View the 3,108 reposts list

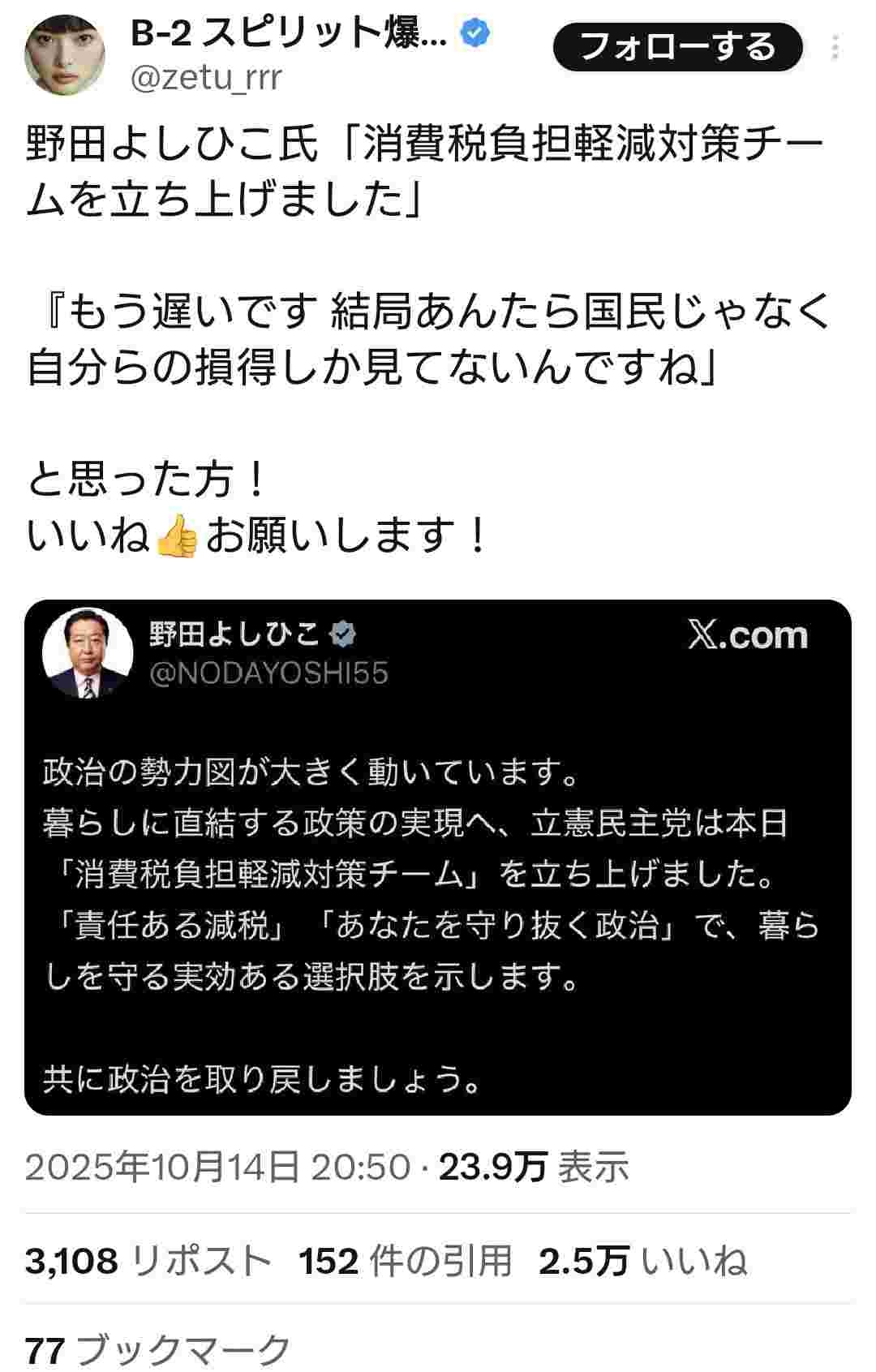148,1260
